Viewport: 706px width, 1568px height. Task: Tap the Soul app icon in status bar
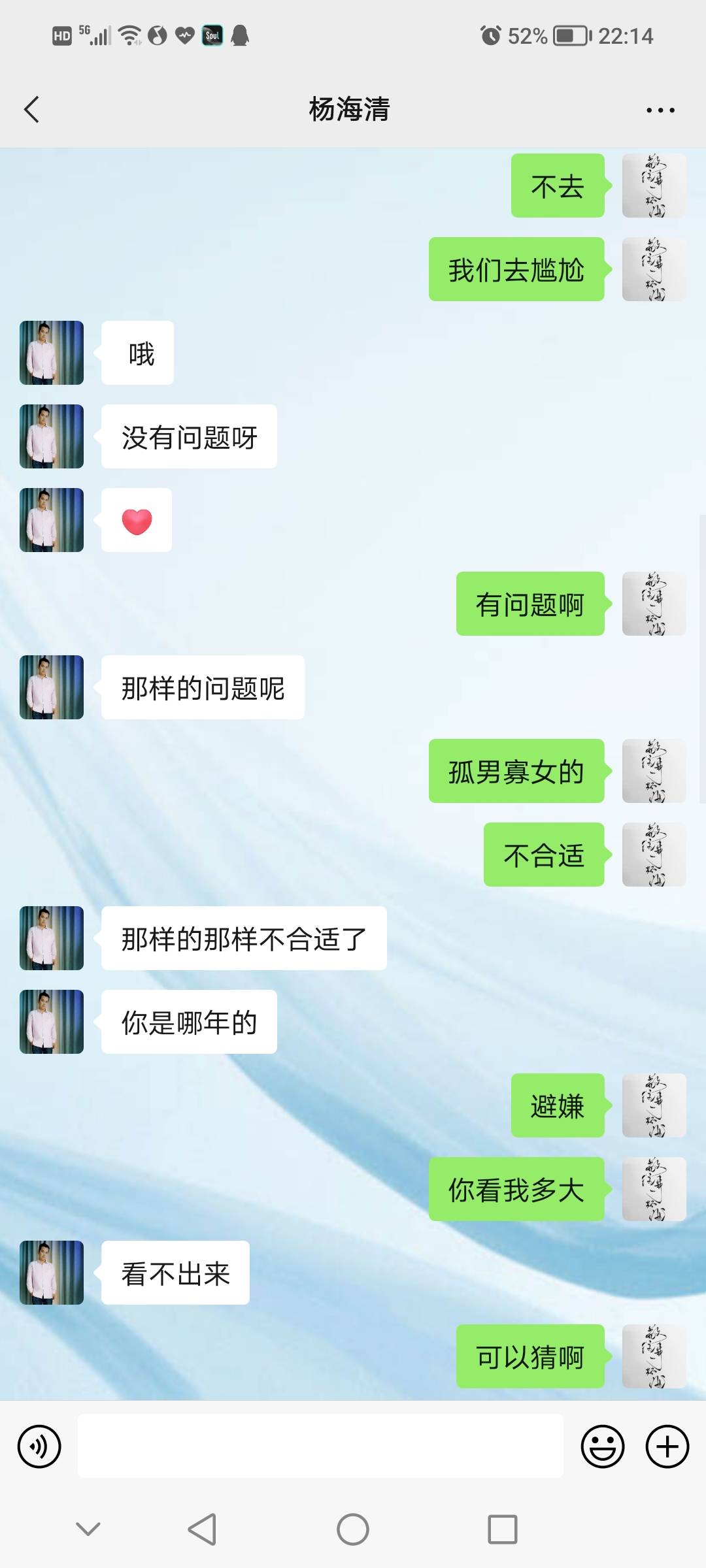(212, 35)
